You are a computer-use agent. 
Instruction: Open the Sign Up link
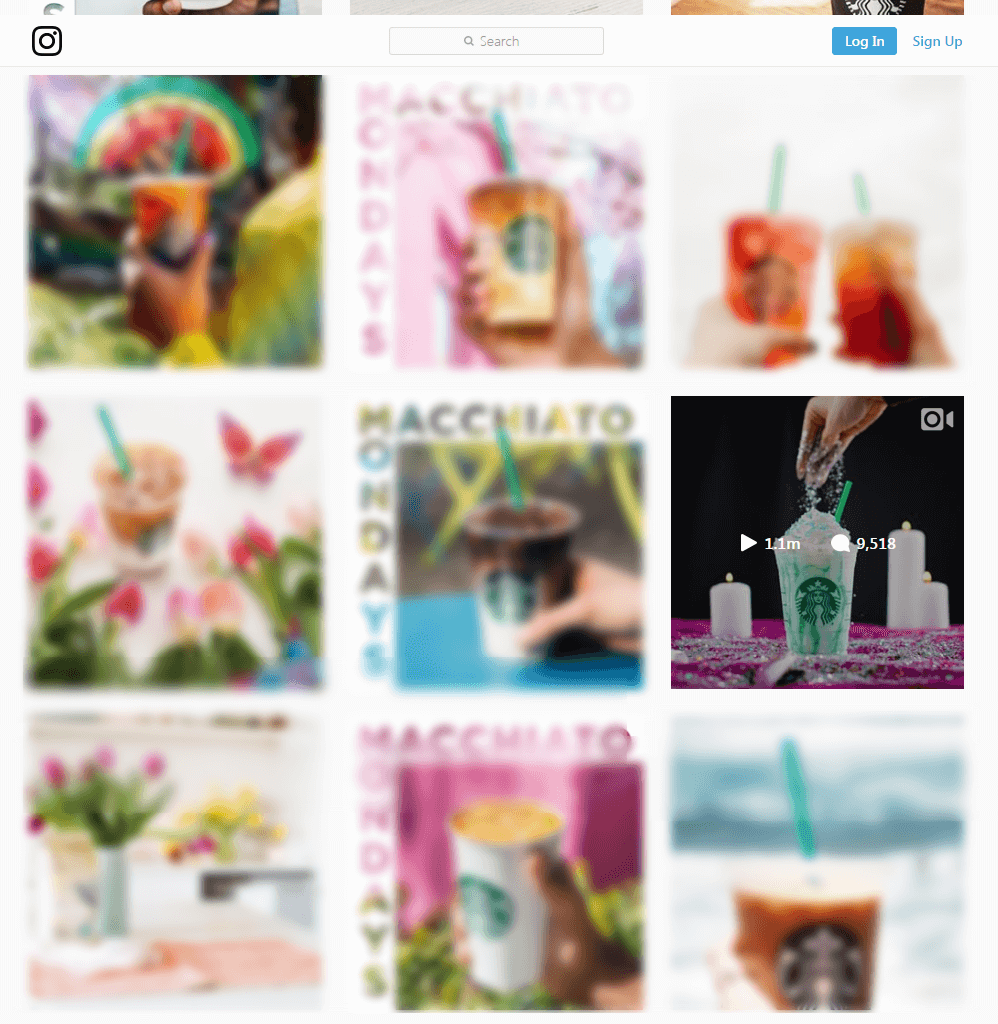point(937,41)
